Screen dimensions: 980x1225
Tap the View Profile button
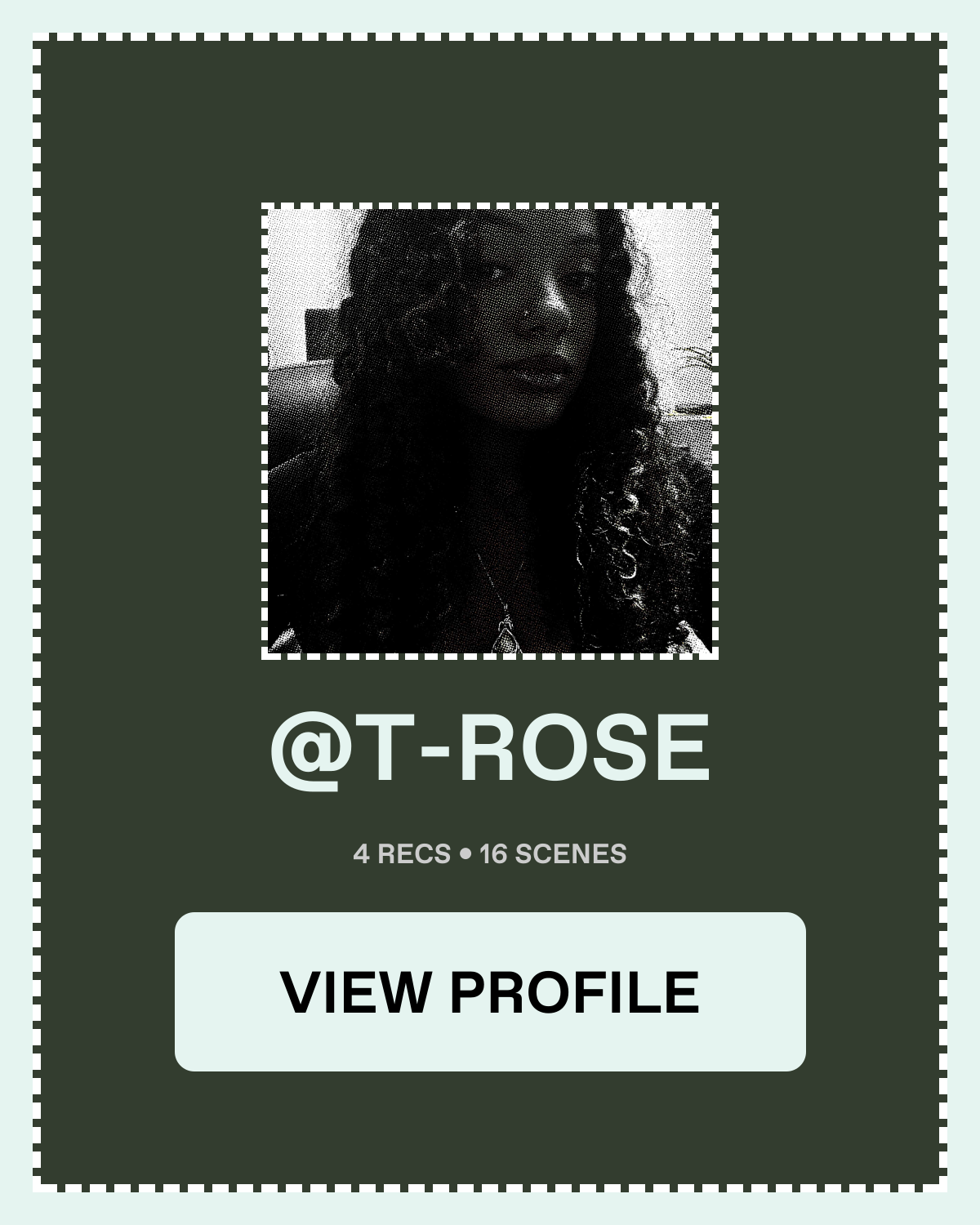(x=490, y=991)
